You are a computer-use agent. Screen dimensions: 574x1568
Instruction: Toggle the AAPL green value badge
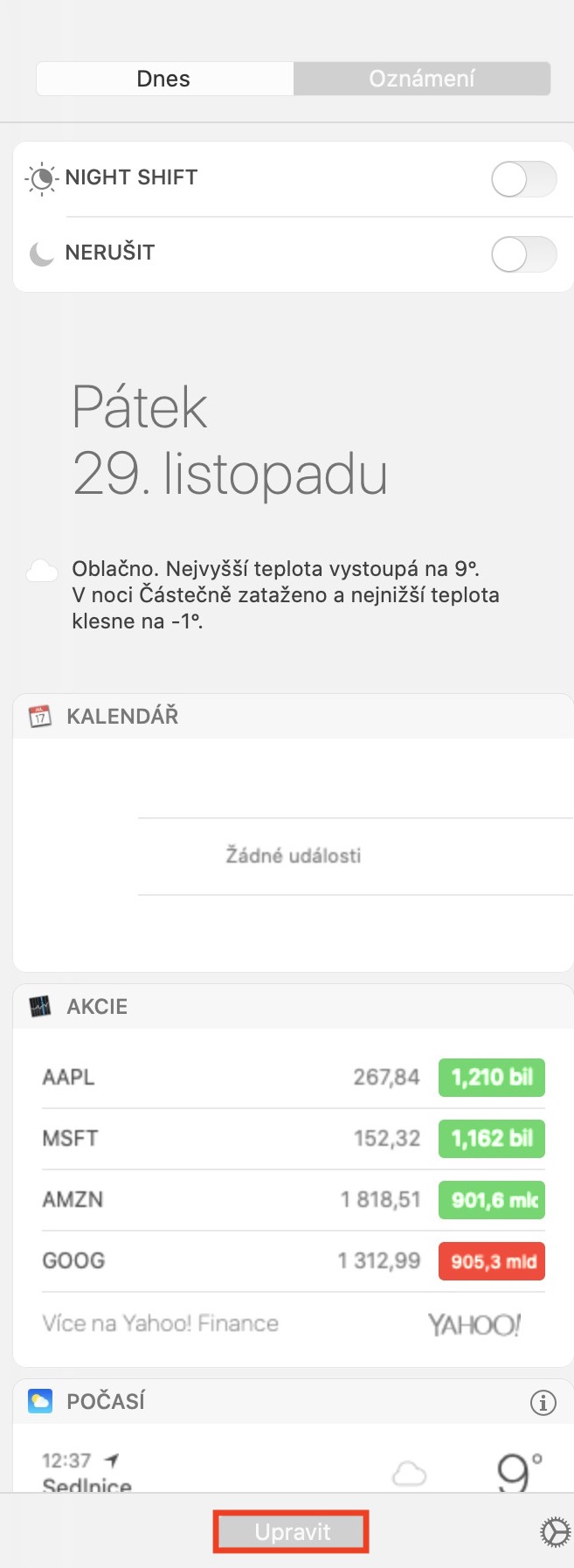491,1077
